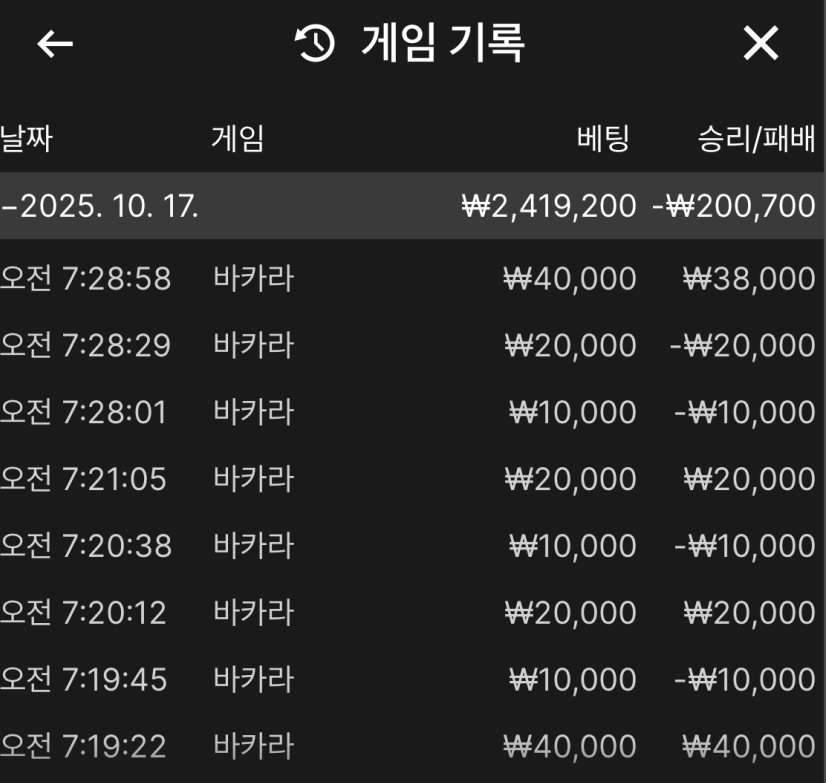
Task: Go back using the left arrow
Action: [x=55, y=43]
